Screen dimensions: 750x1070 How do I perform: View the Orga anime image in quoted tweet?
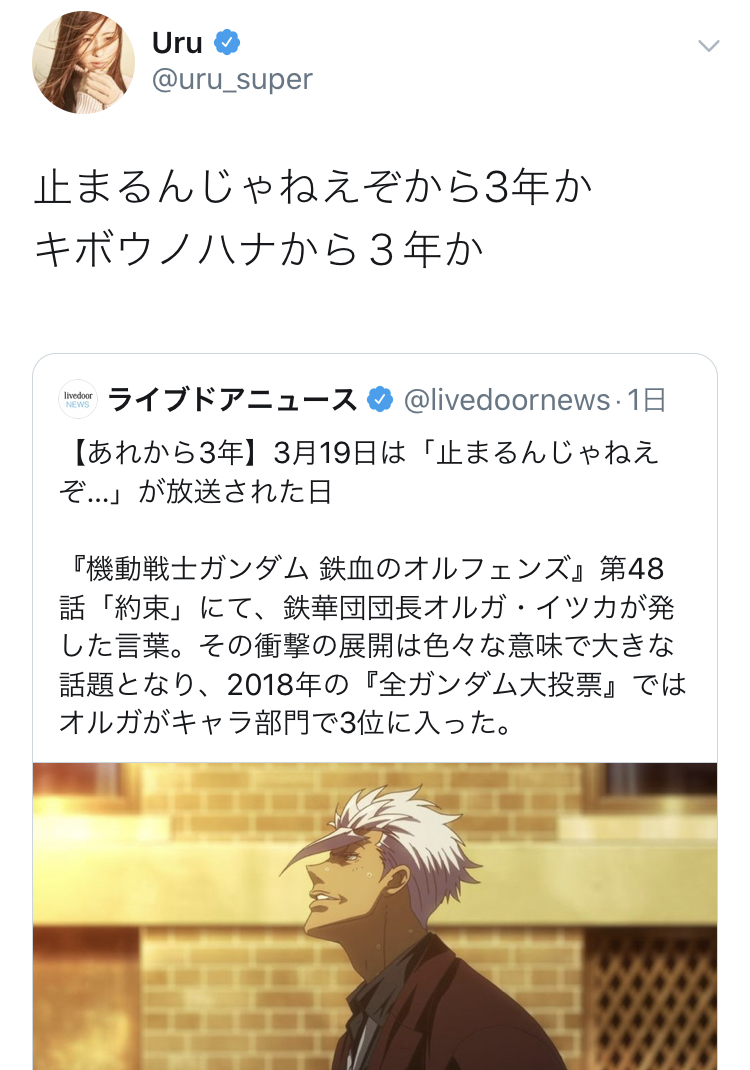click(374, 915)
